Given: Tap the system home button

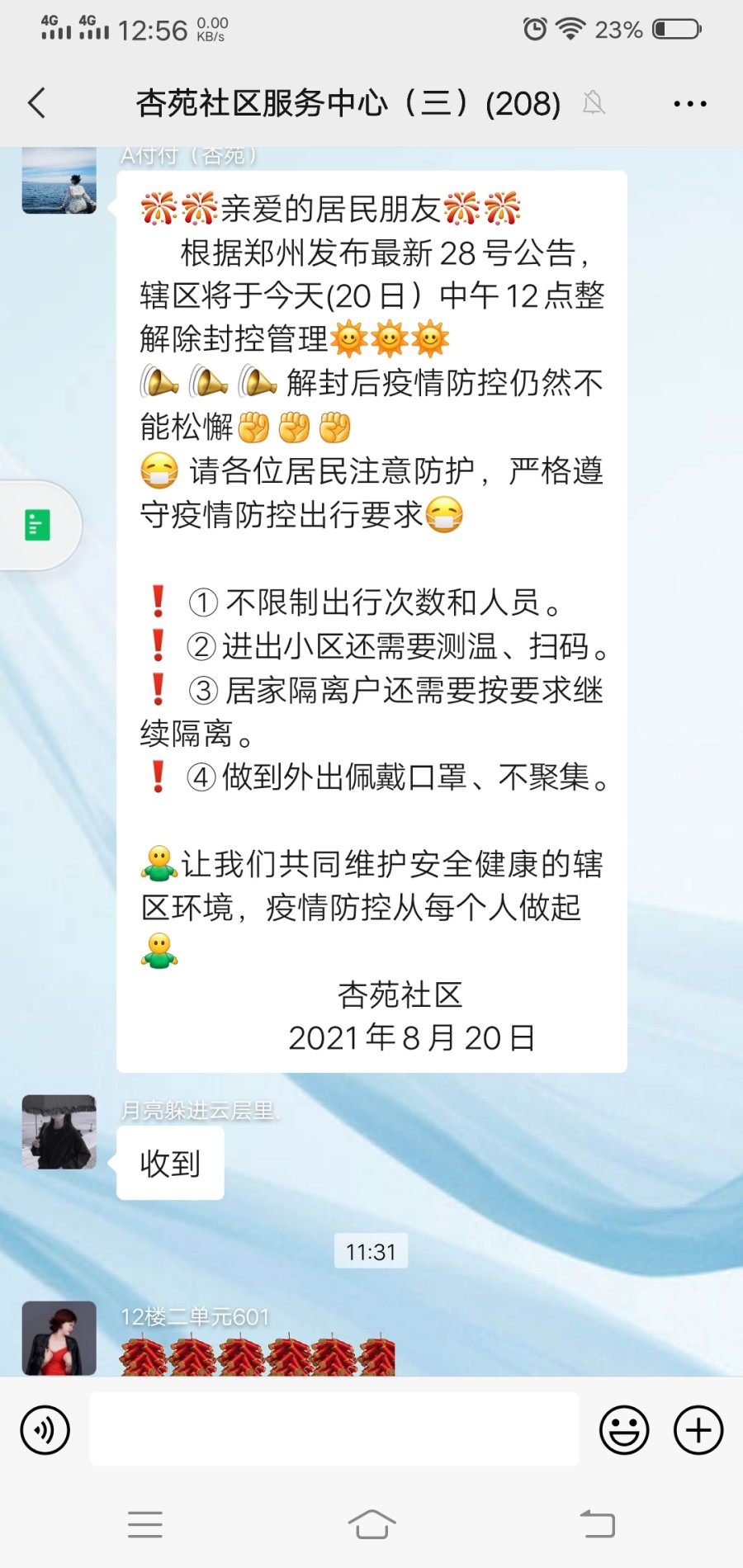Looking at the screenshot, I should 371,1524.
